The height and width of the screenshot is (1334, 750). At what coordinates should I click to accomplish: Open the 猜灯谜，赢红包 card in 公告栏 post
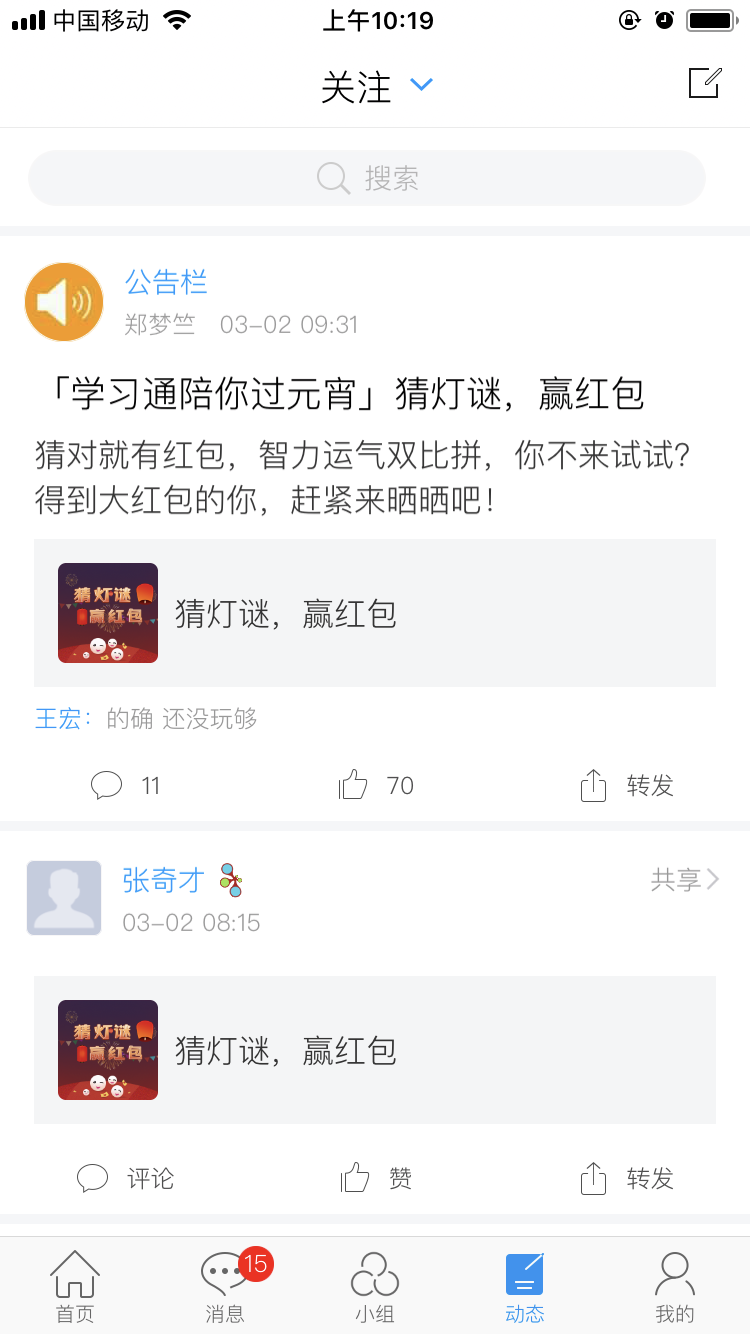click(x=375, y=613)
